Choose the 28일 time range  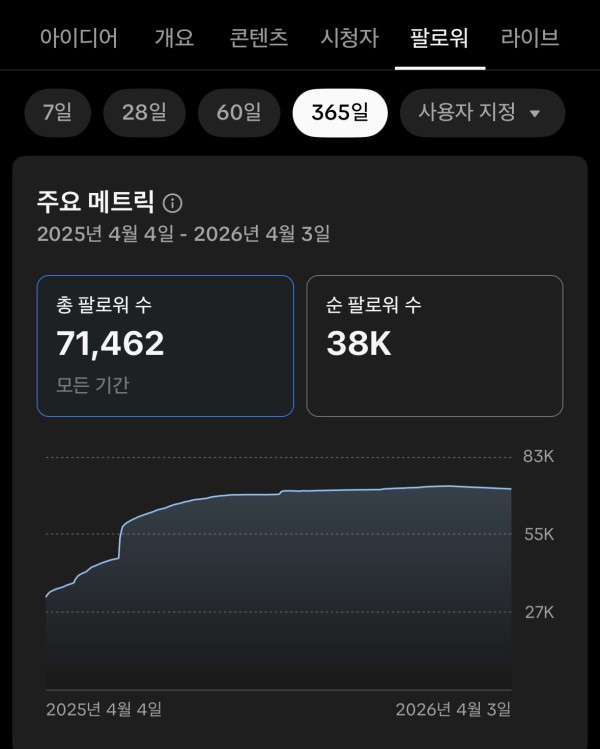click(x=144, y=113)
